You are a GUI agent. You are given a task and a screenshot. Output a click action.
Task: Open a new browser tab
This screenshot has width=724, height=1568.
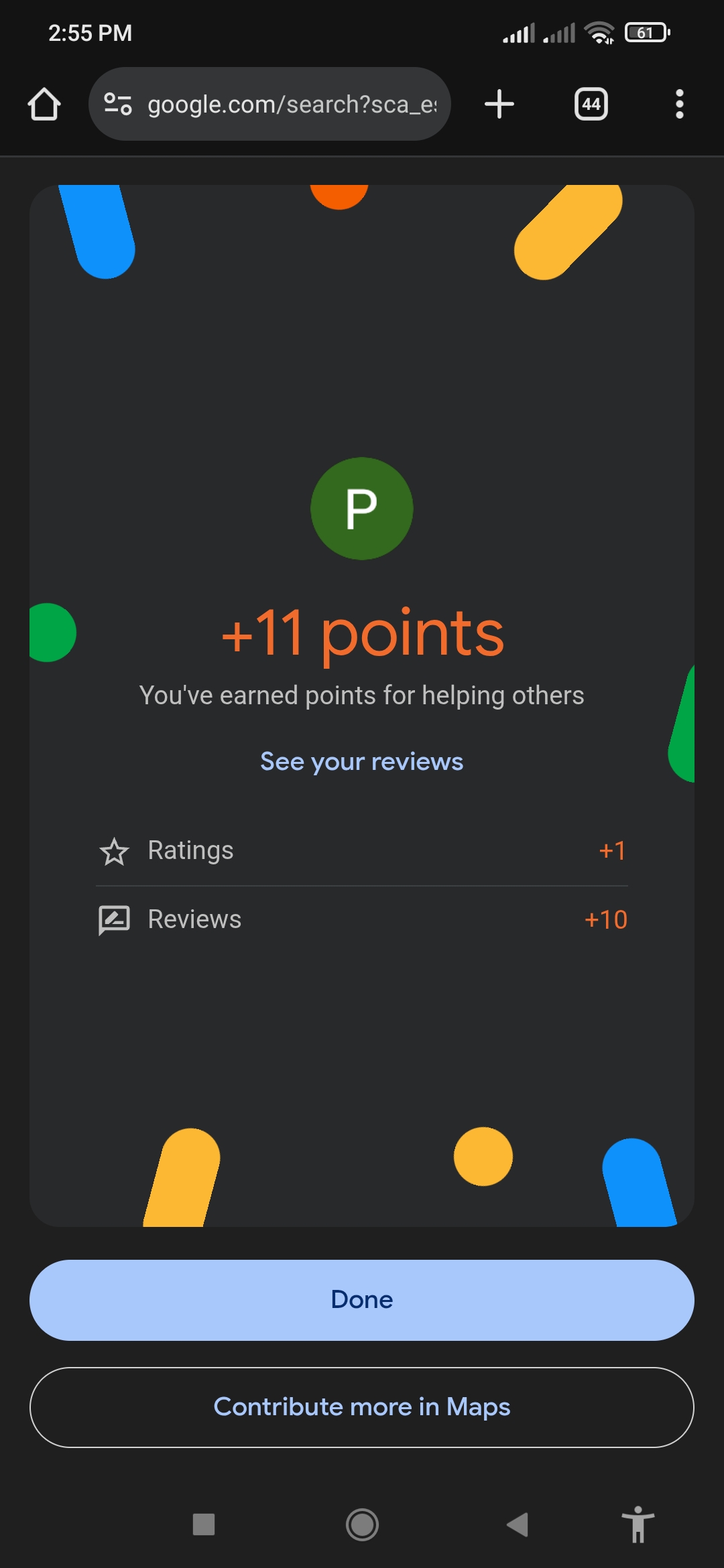[x=499, y=105]
